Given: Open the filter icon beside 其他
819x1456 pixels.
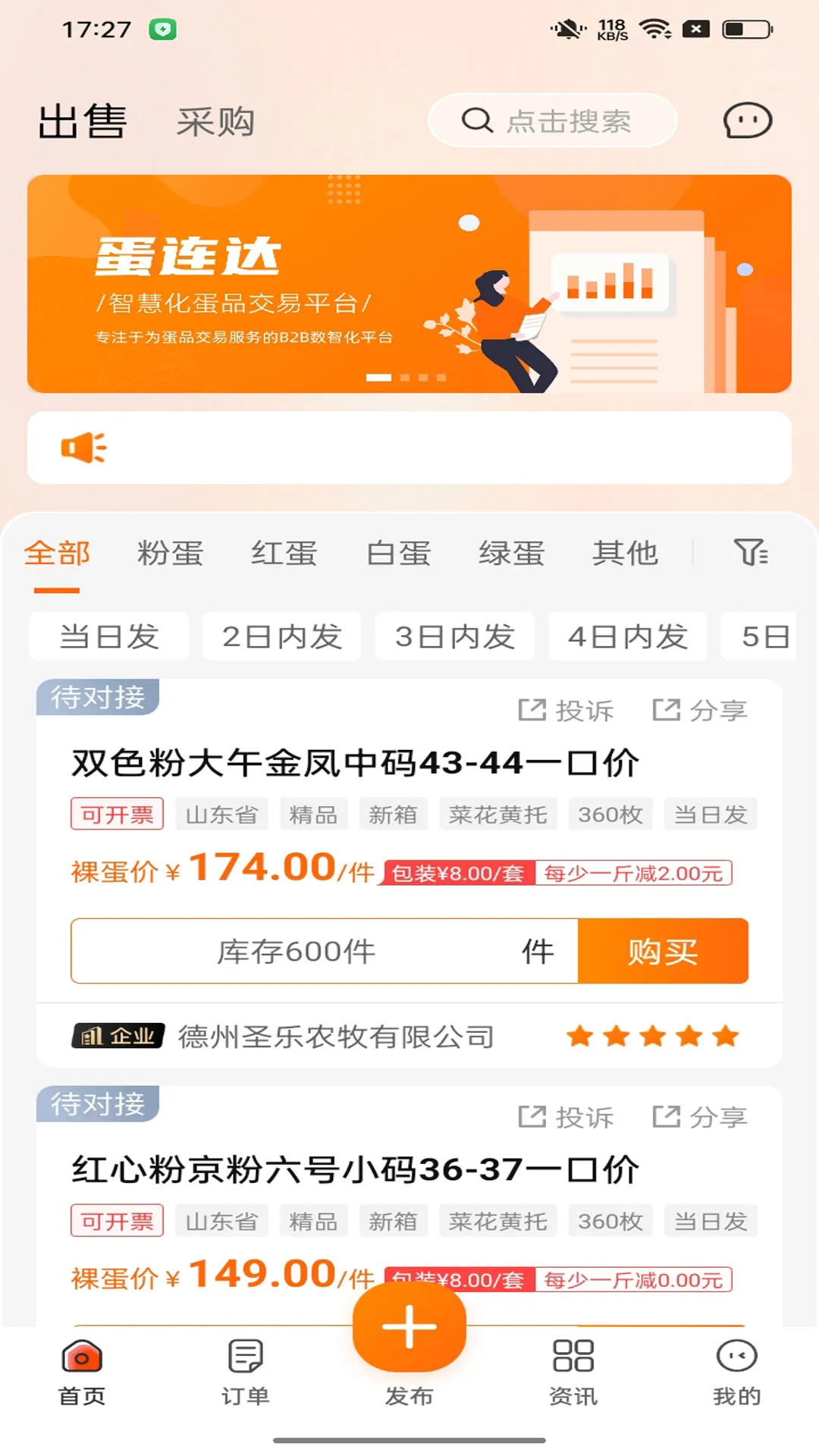Looking at the screenshot, I should pyautogui.click(x=750, y=553).
